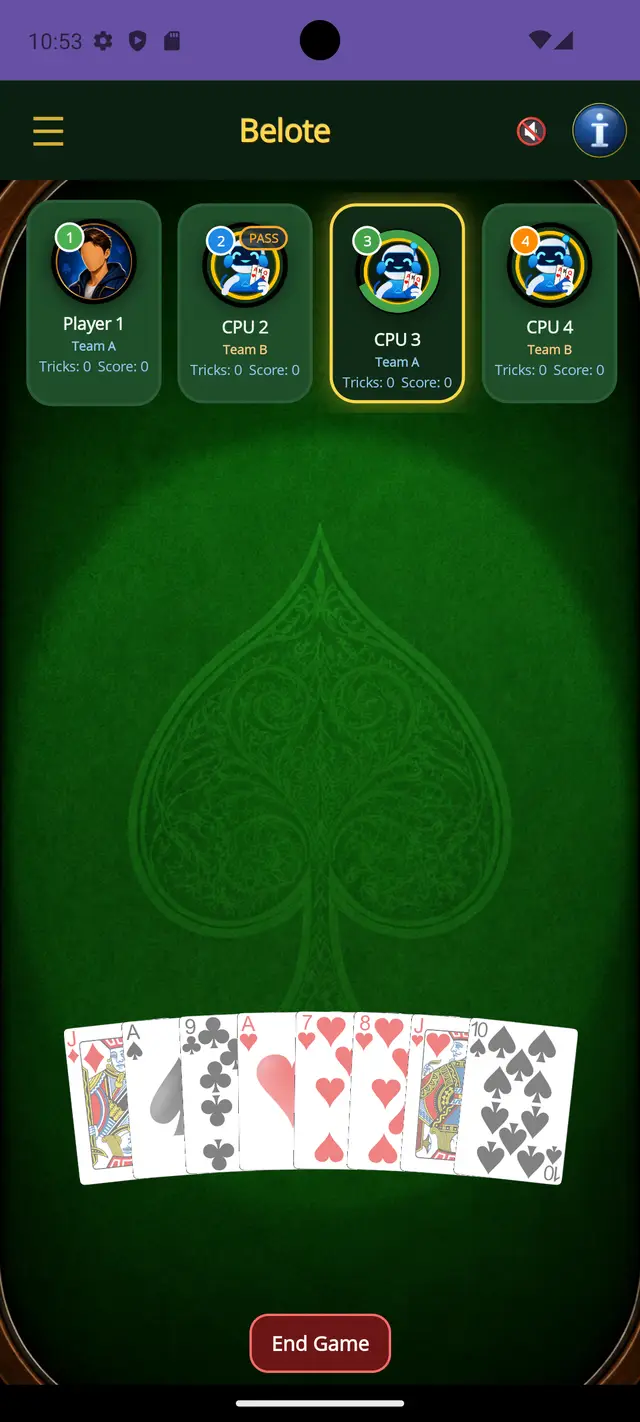
Task: Play the 8 of Hearts card
Action: tap(377, 1092)
